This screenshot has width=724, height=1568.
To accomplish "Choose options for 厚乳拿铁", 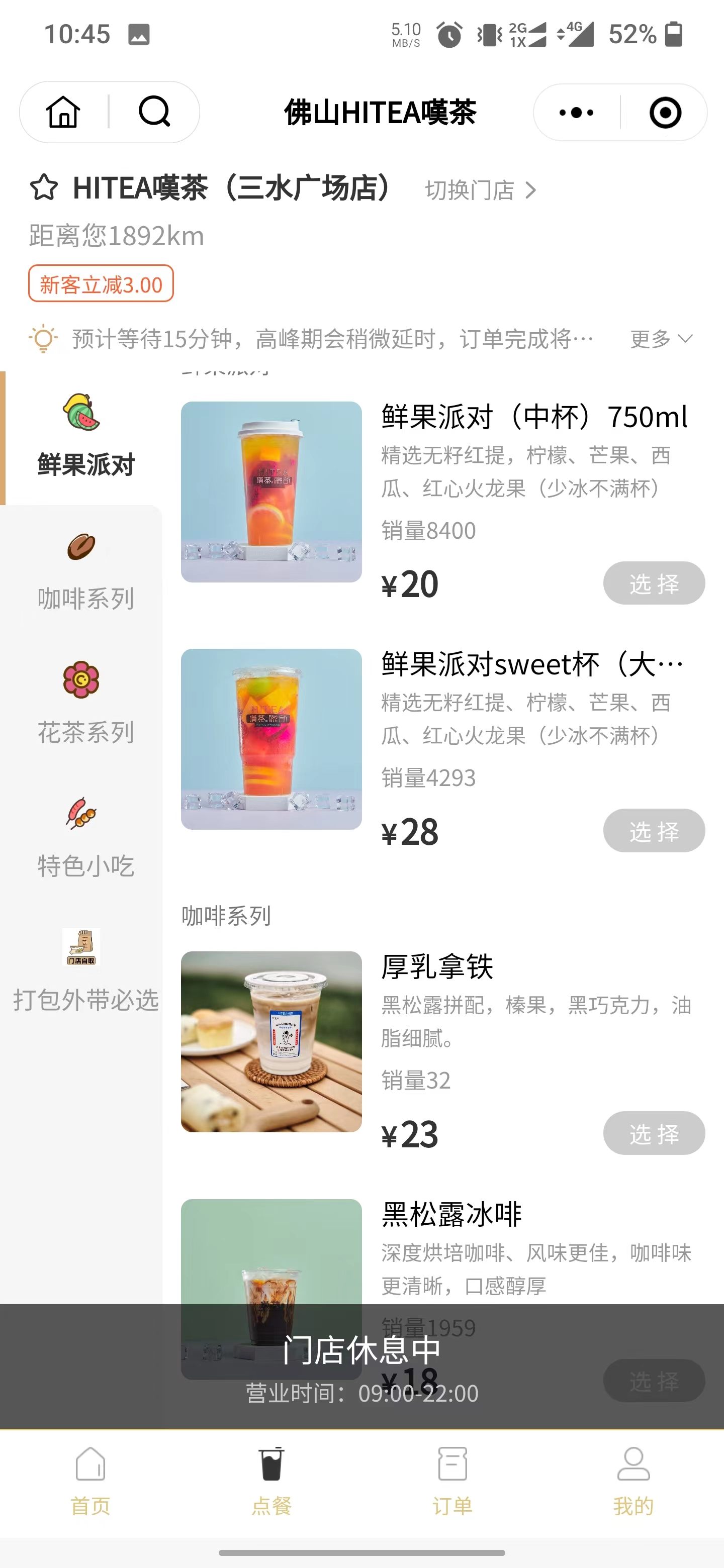I will pos(654,1133).
